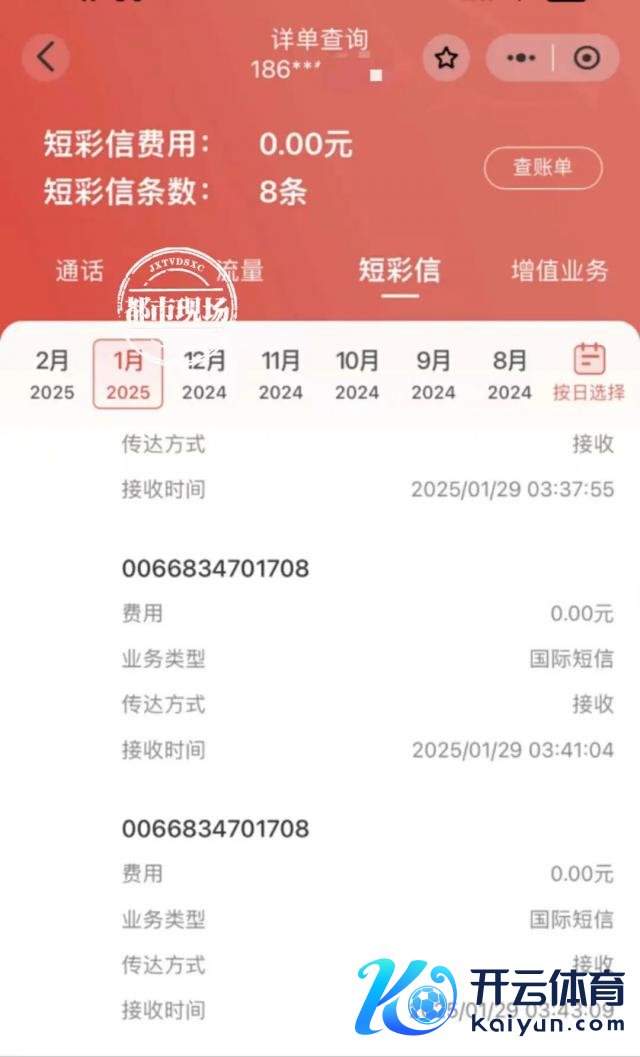Select the 短彩信 tab
The image size is (640, 1057).
[x=399, y=271]
